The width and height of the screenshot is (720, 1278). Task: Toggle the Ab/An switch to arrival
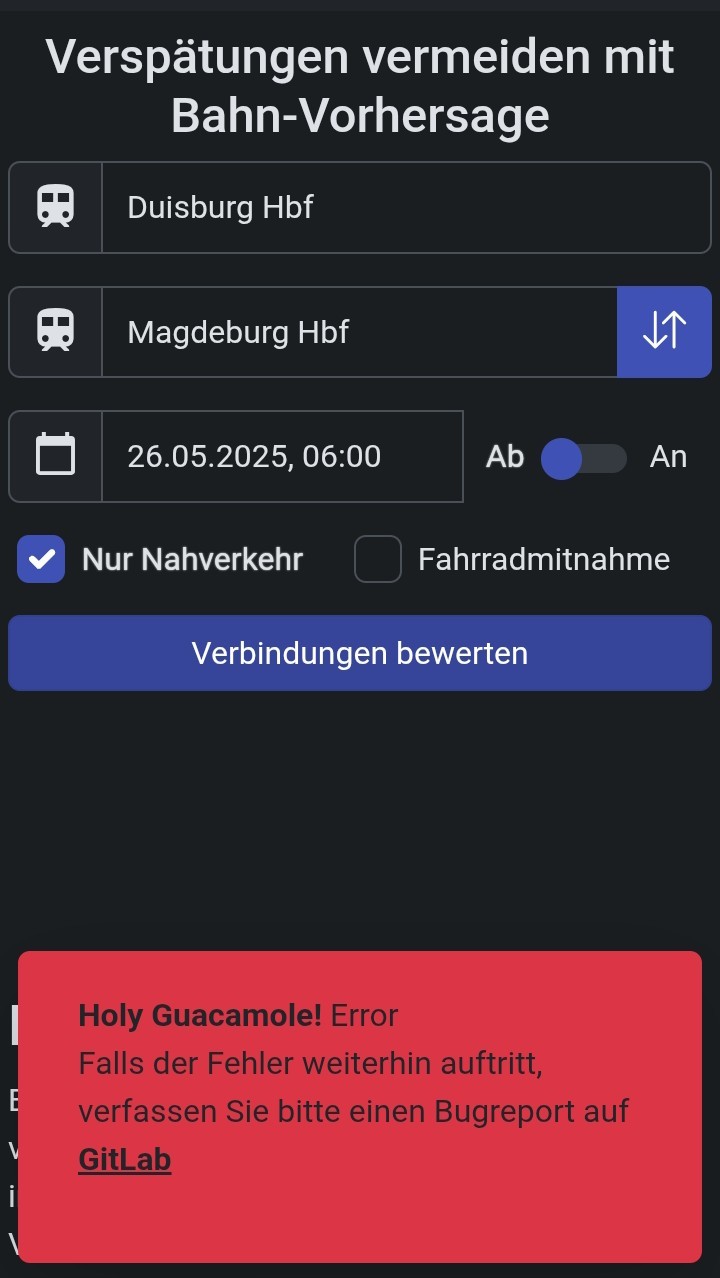tap(584, 459)
